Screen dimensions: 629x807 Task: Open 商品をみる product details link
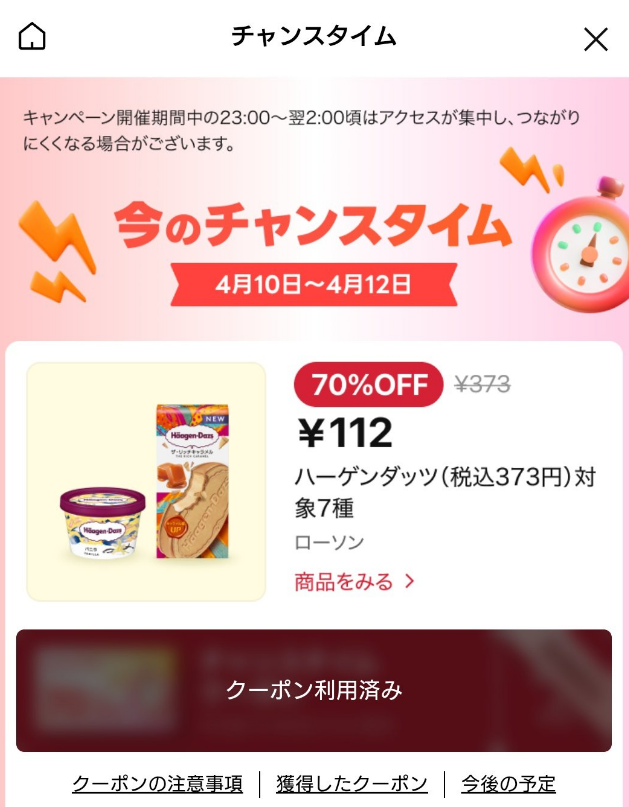pyautogui.click(x=354, y=581)
